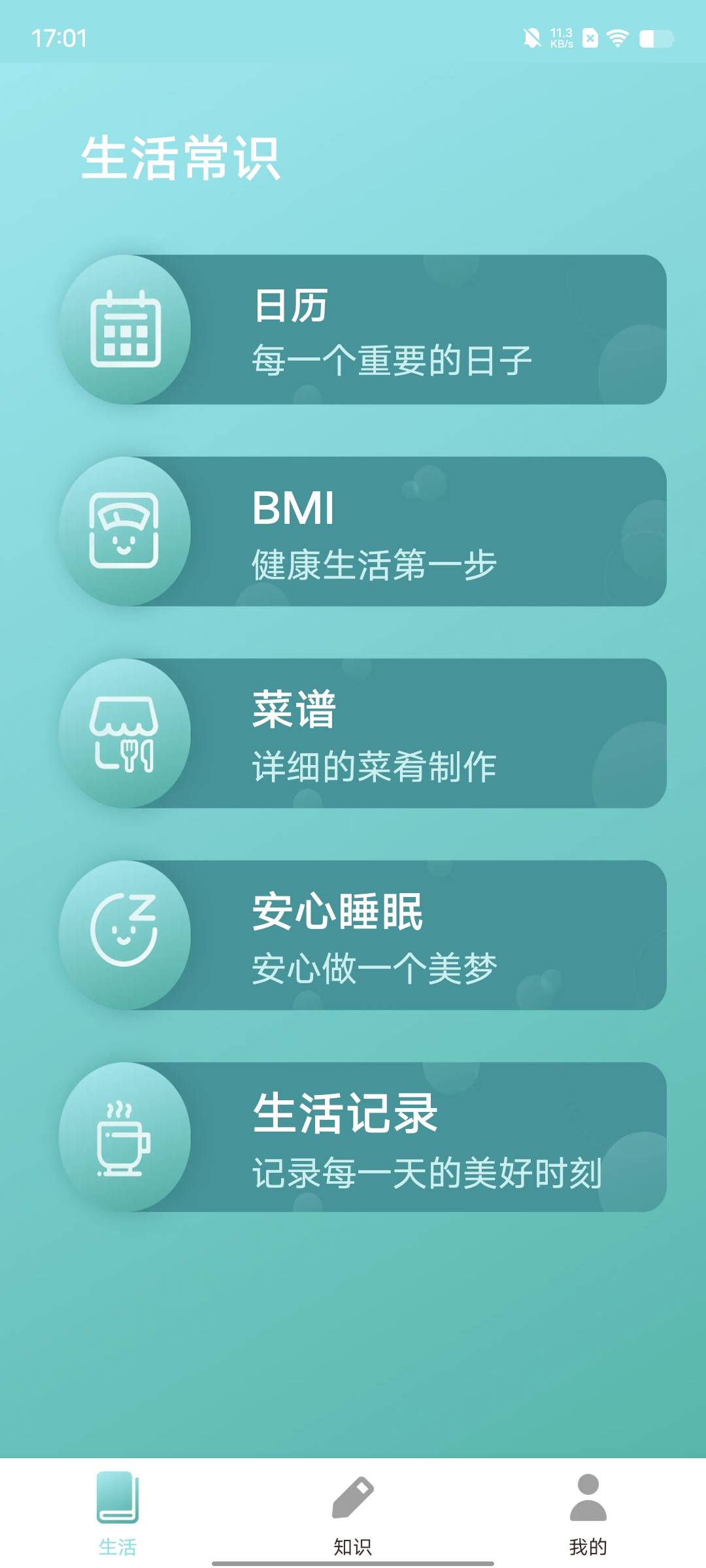
Task: Open the BMI 健康生活第一步 card
Action: [x=392, y=532]
